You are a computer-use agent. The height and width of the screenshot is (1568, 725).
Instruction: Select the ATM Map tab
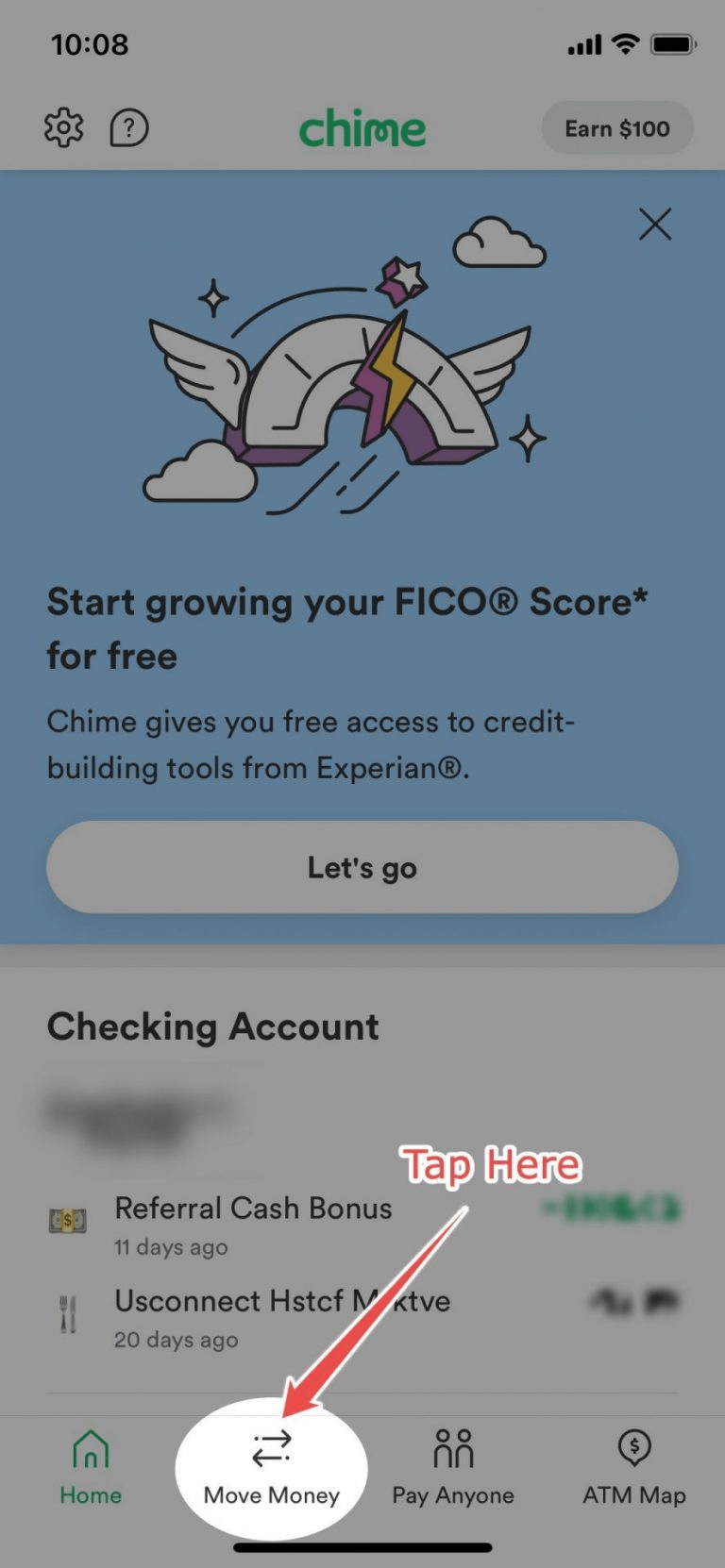(634, 1467)
